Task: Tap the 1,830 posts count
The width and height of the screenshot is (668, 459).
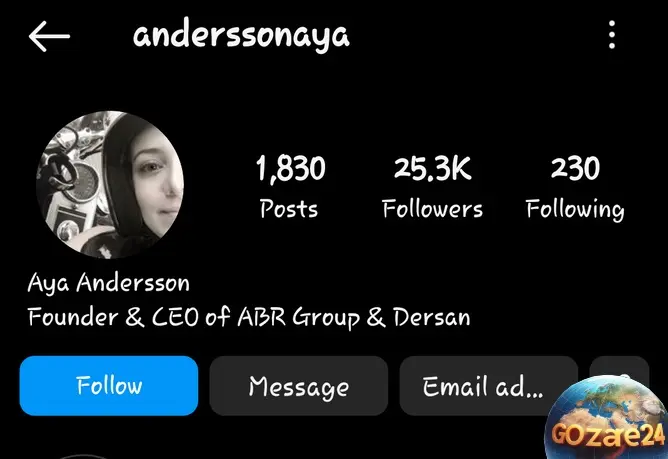Action: click(x=290, y=187)
